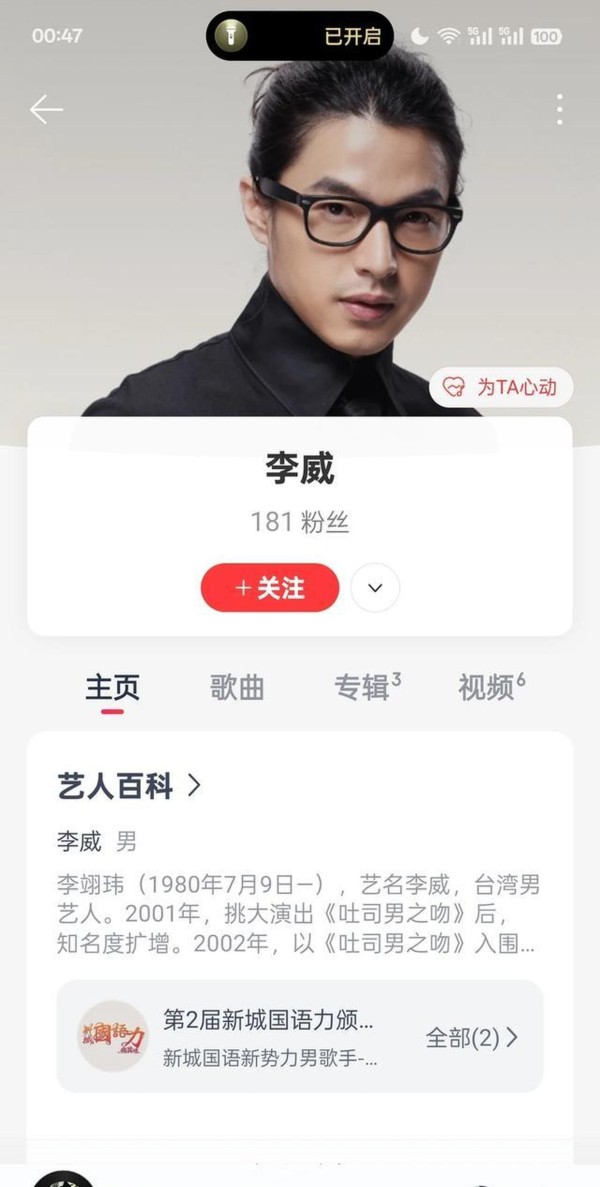Switch to the 视频 tab
This screenshot has height=1187, width=600.
(x=490, y=688)
